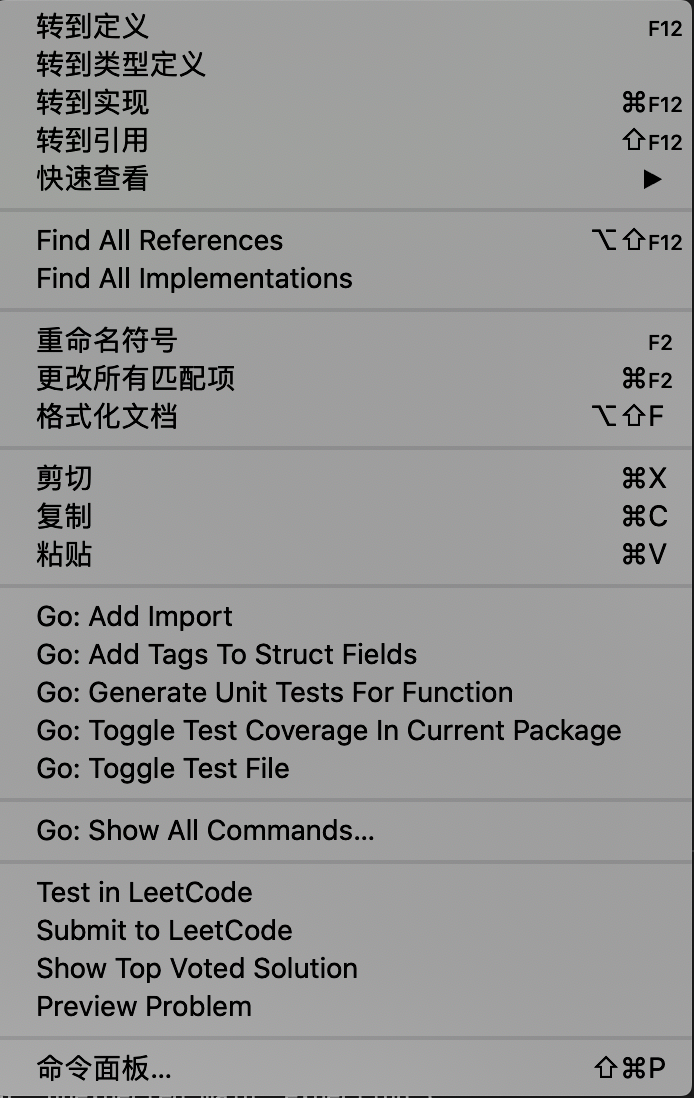Choose Find All Implementations
This screenshot has width=694, height=1098.
[x=195, y=279]
